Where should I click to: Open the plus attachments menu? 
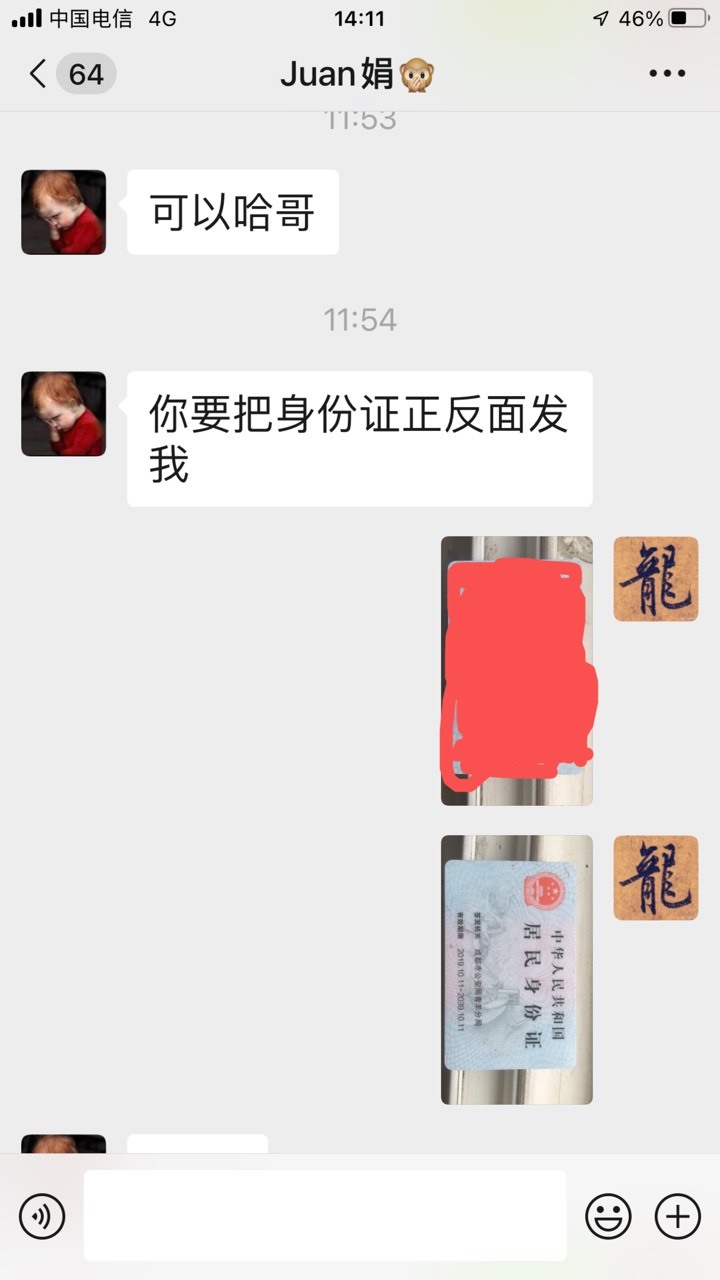[678, 1217]
